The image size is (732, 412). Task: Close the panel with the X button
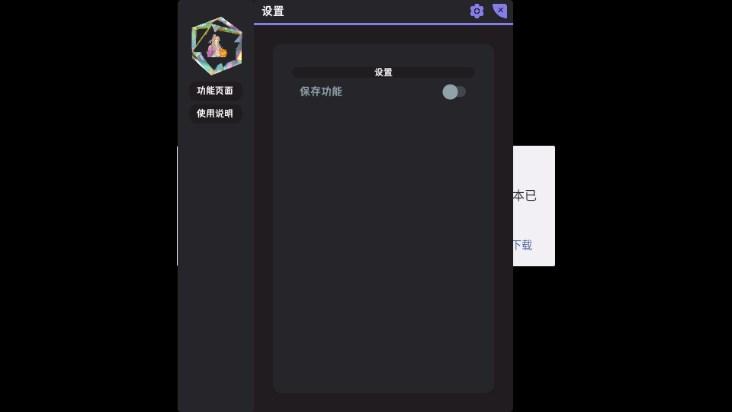[500, 11]
